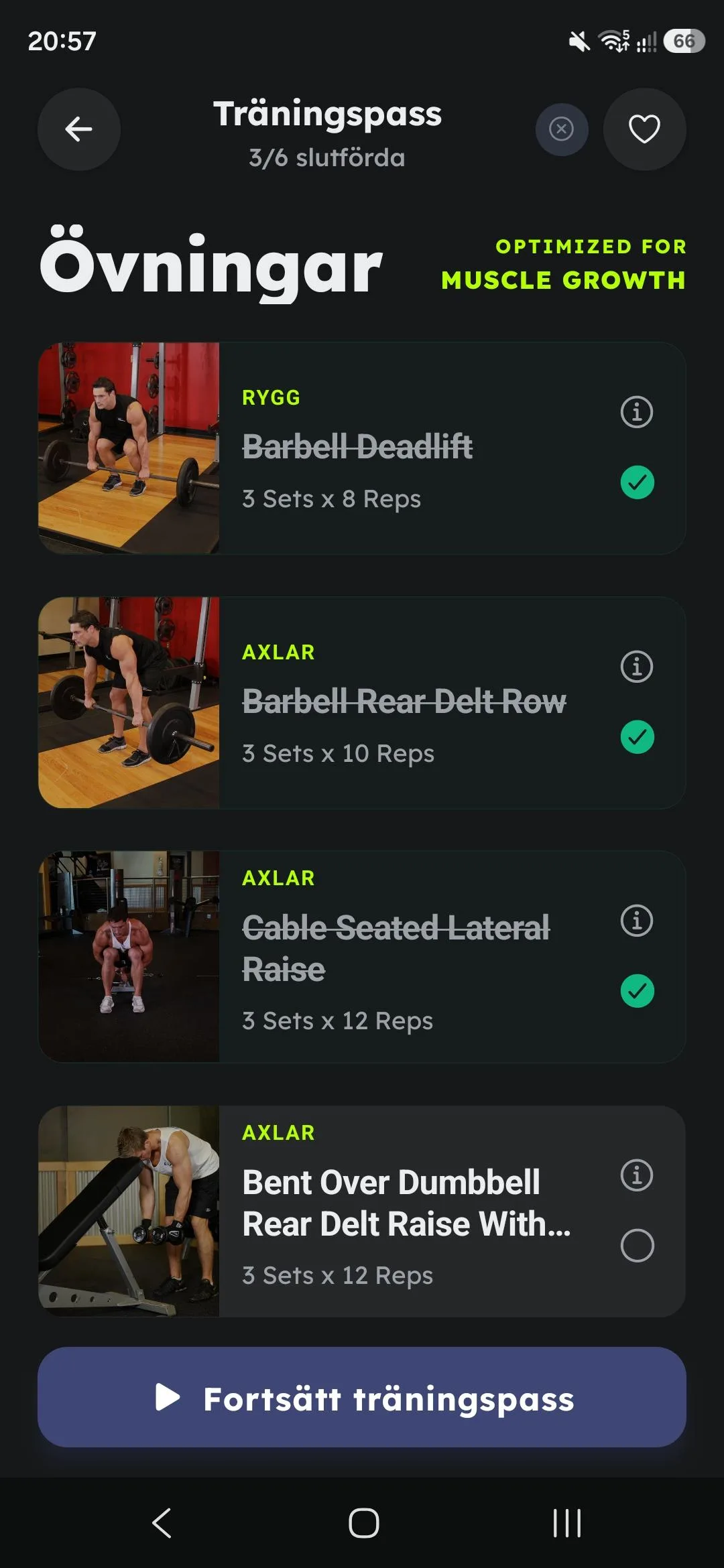
Task: Open Bent Over Dumbbell Rear Delt Raise card
Action: (x=362, y=1212)
